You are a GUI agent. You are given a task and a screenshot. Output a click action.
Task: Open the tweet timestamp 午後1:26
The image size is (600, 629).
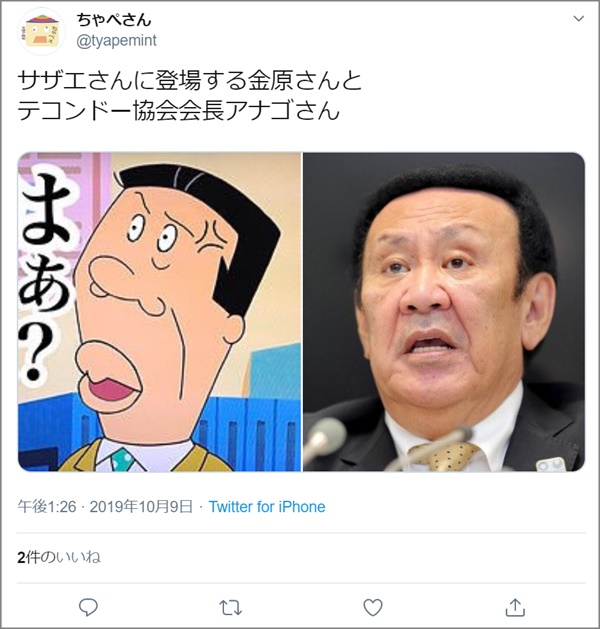pyautogui.click(x=48, y=507)
